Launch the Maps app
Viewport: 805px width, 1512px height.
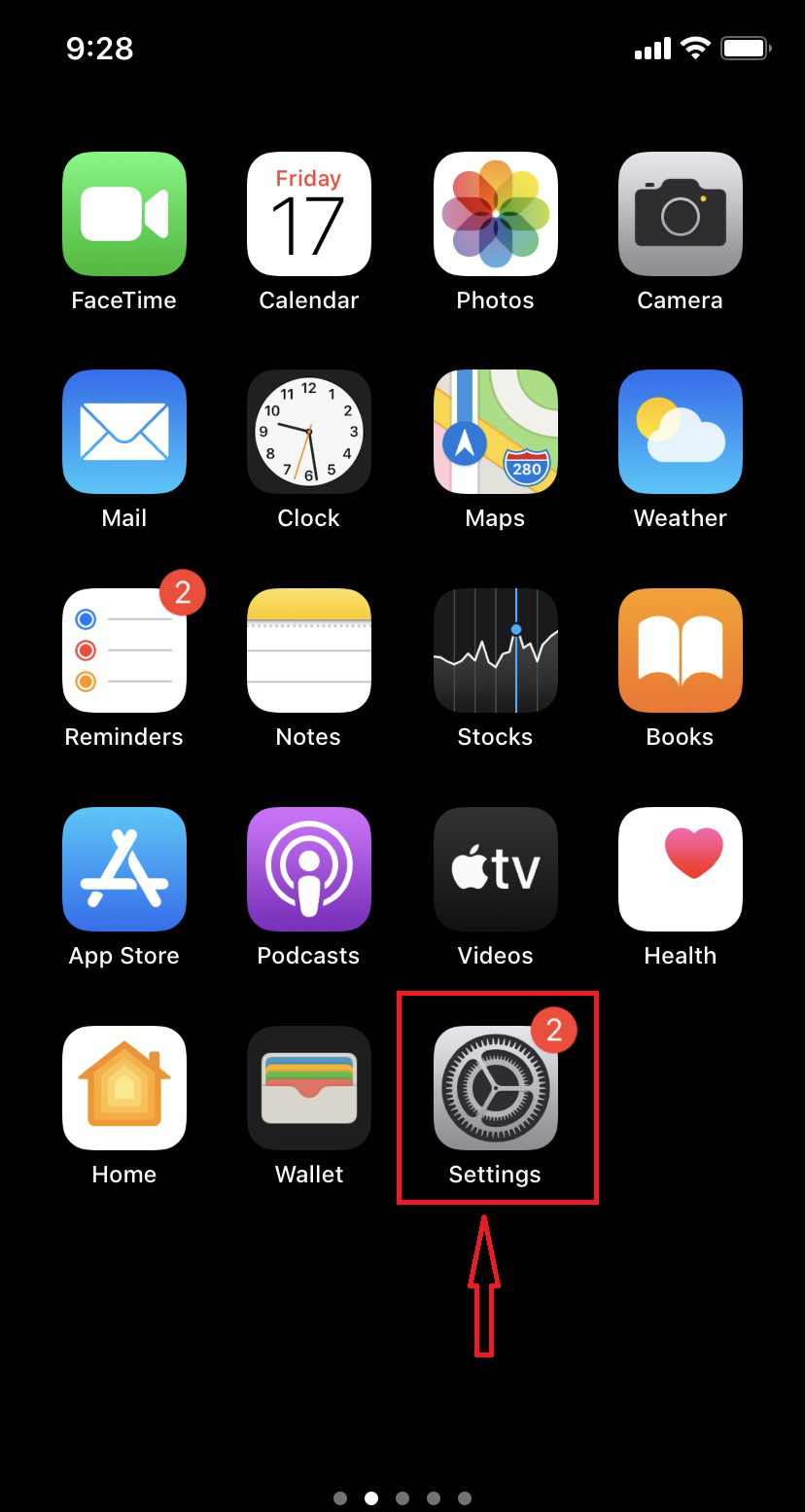[496, 432]
